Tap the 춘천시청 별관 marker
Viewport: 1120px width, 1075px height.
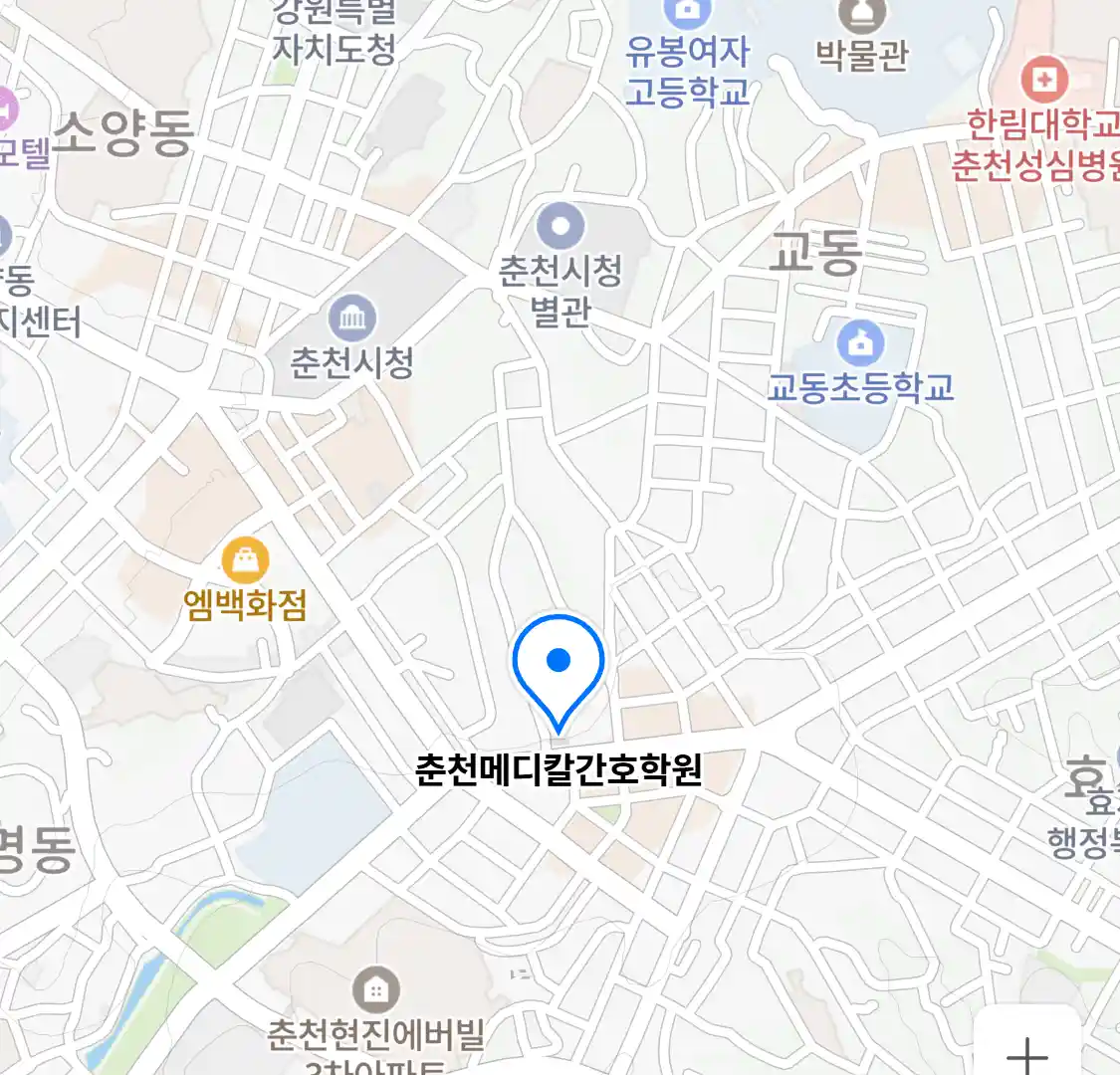(560, 227)
